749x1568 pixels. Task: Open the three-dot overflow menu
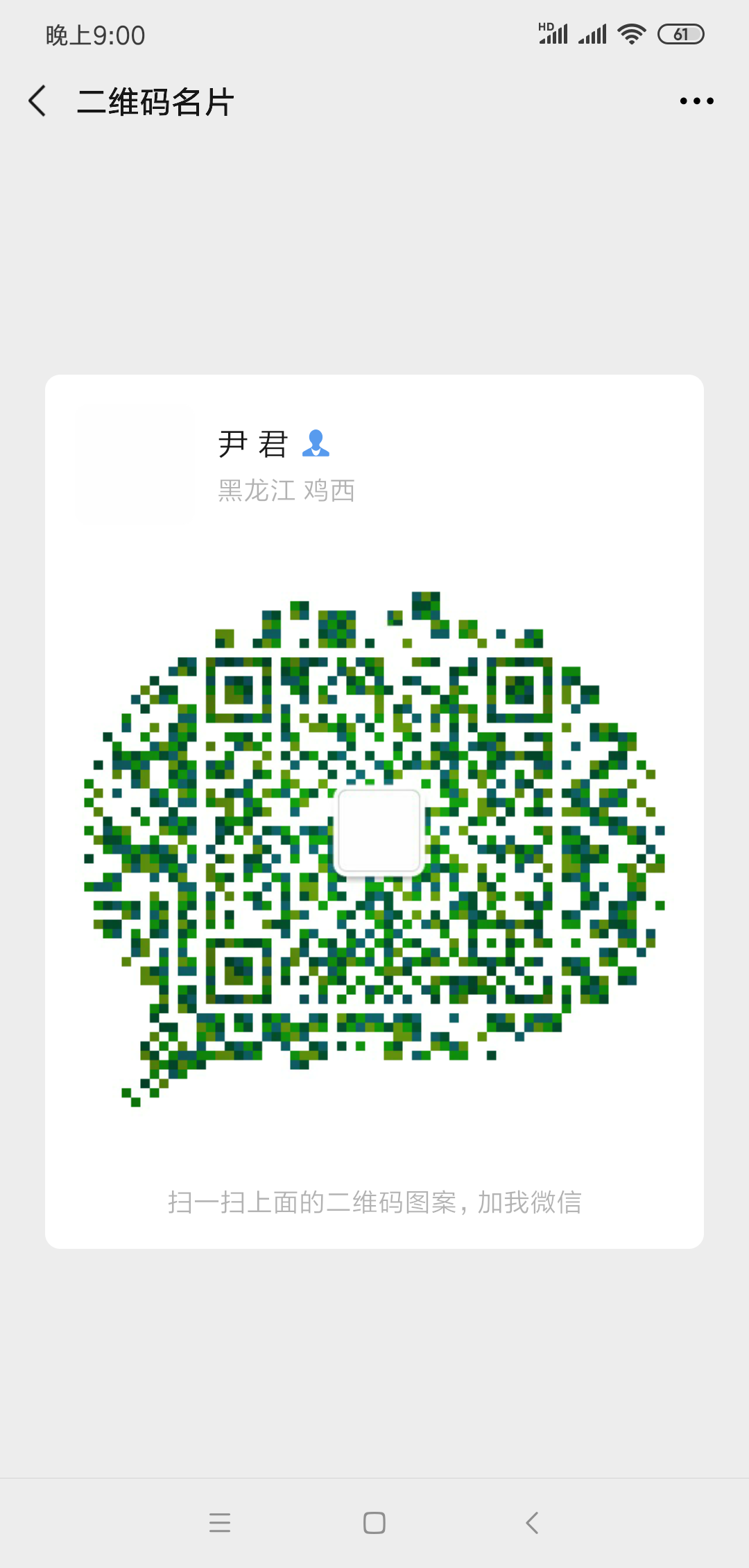[696, 101]
